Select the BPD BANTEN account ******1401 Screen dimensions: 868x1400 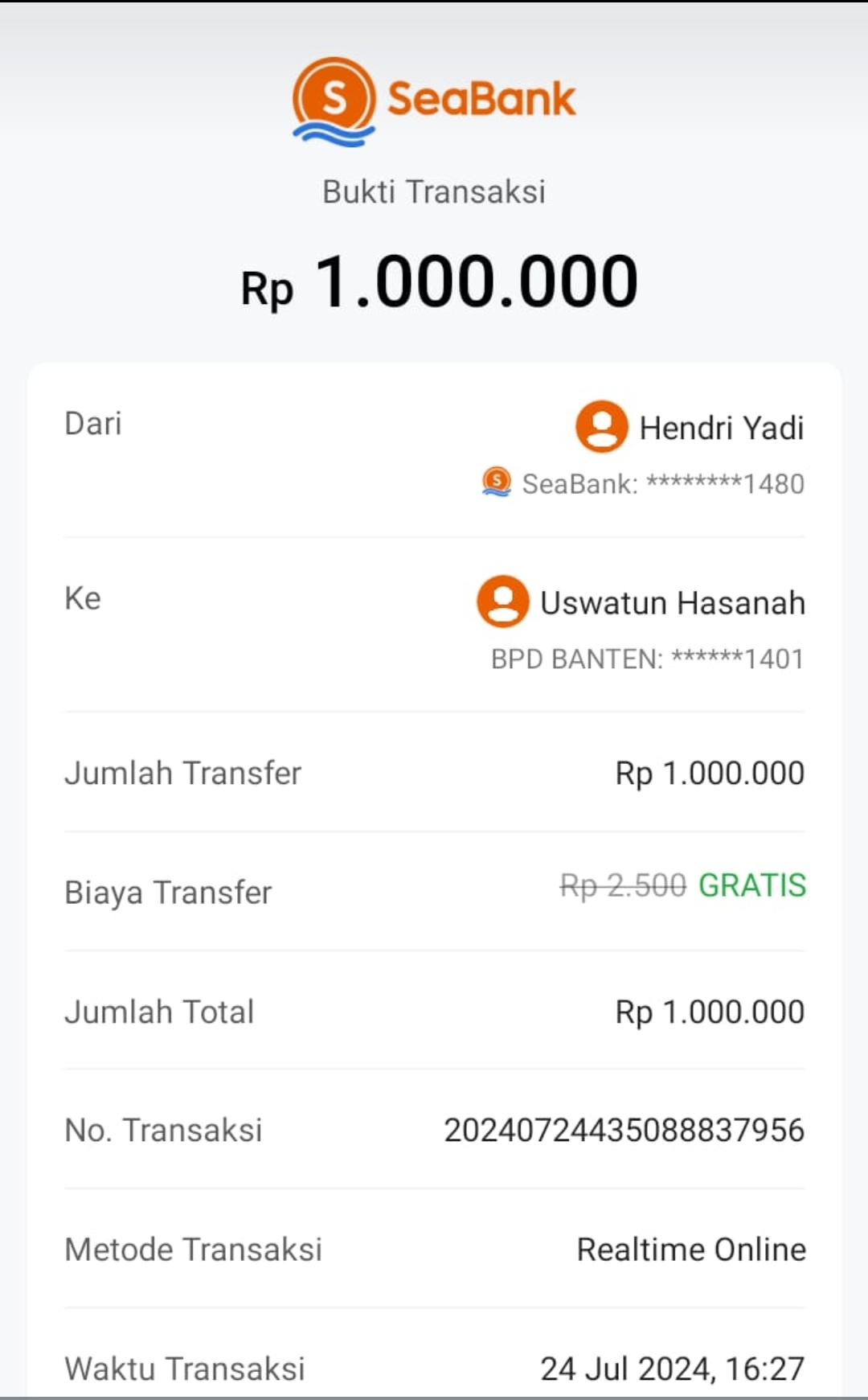tap(647, 658)
